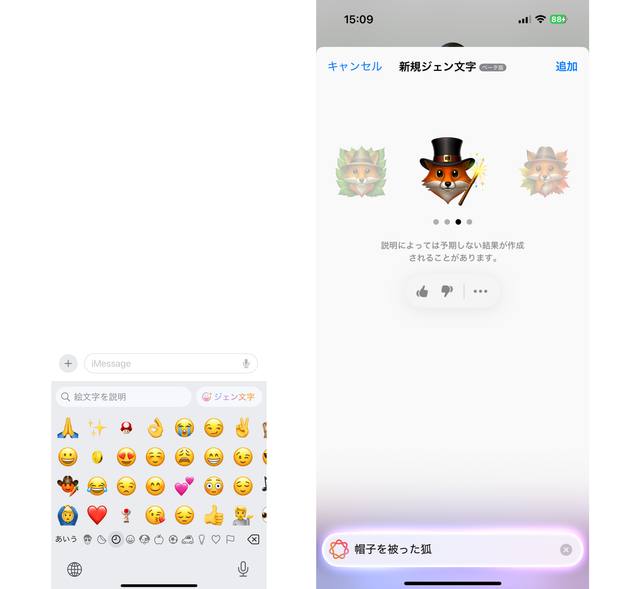Switch keyboards with the globe key
The image size is (640, 589).
pos(74,569)
